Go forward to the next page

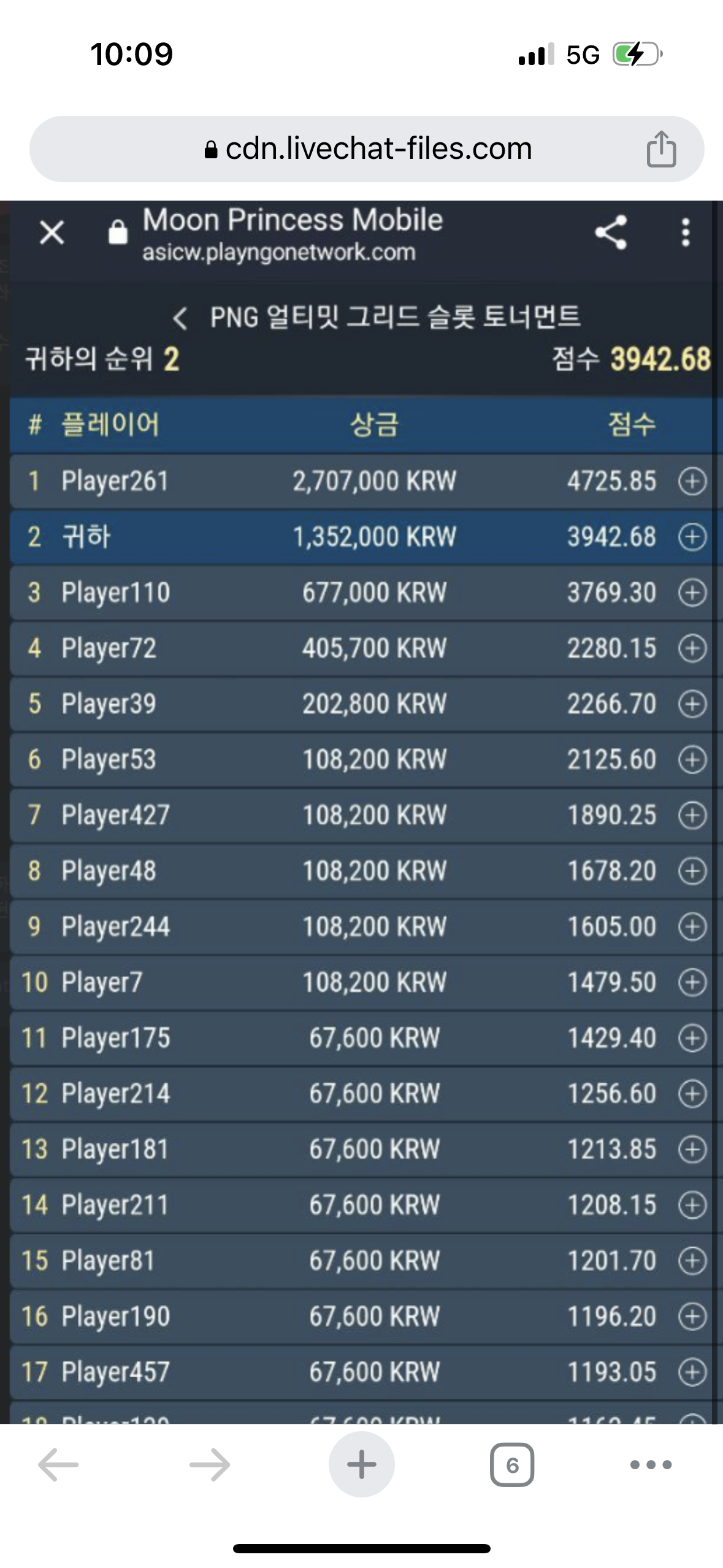210,1464
